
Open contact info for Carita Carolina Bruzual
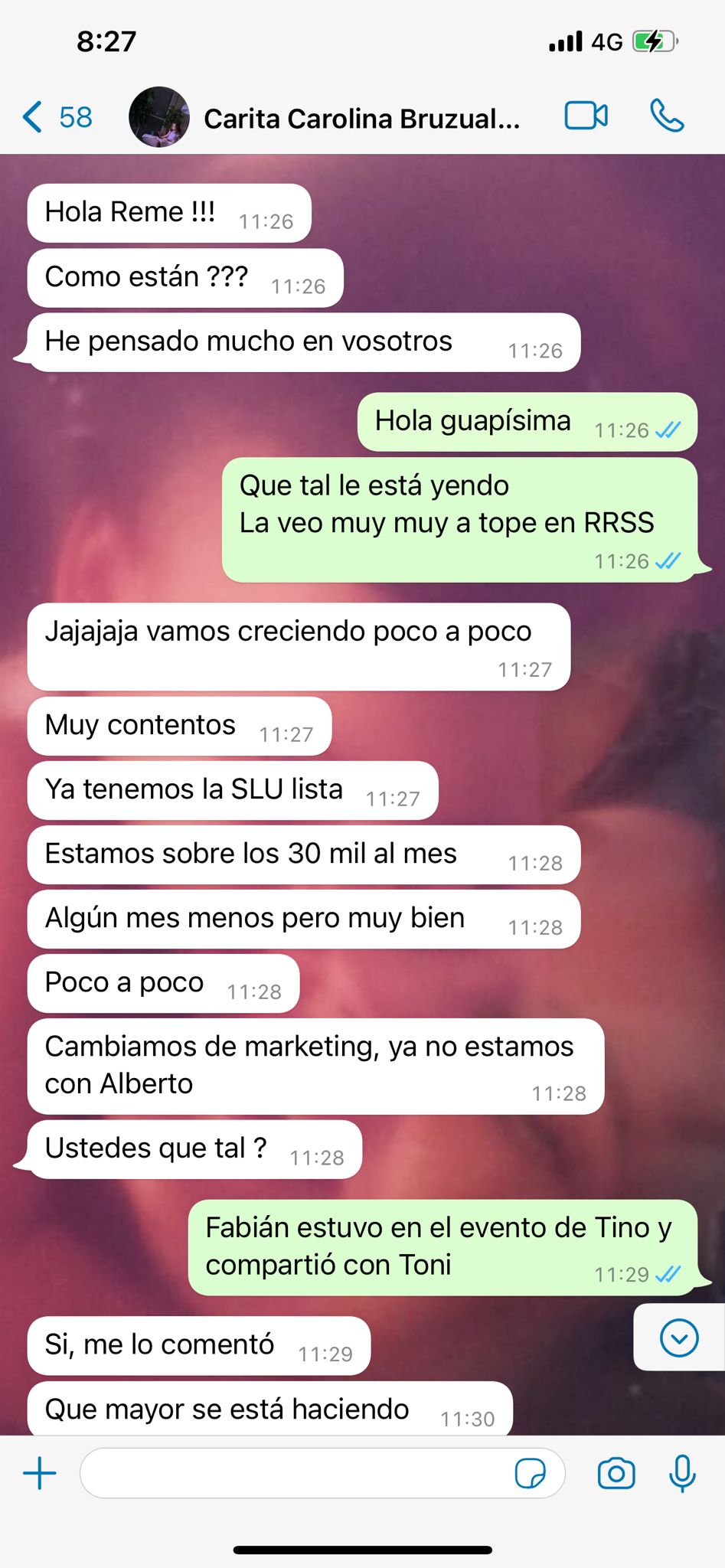361,119
